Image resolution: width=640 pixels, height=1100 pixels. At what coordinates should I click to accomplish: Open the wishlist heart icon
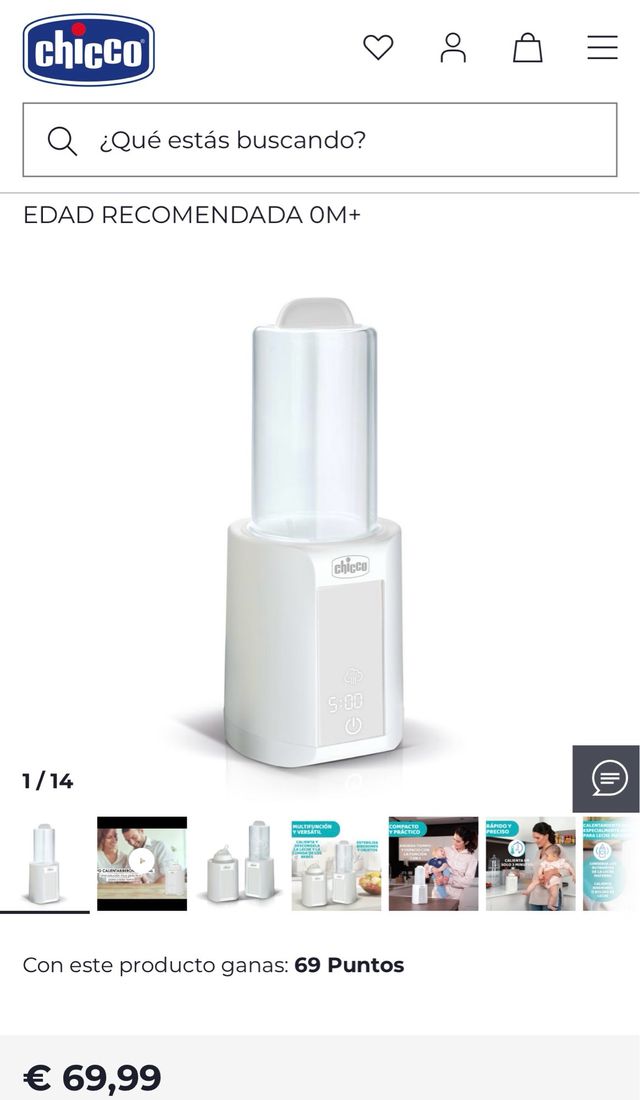[378, 47]
